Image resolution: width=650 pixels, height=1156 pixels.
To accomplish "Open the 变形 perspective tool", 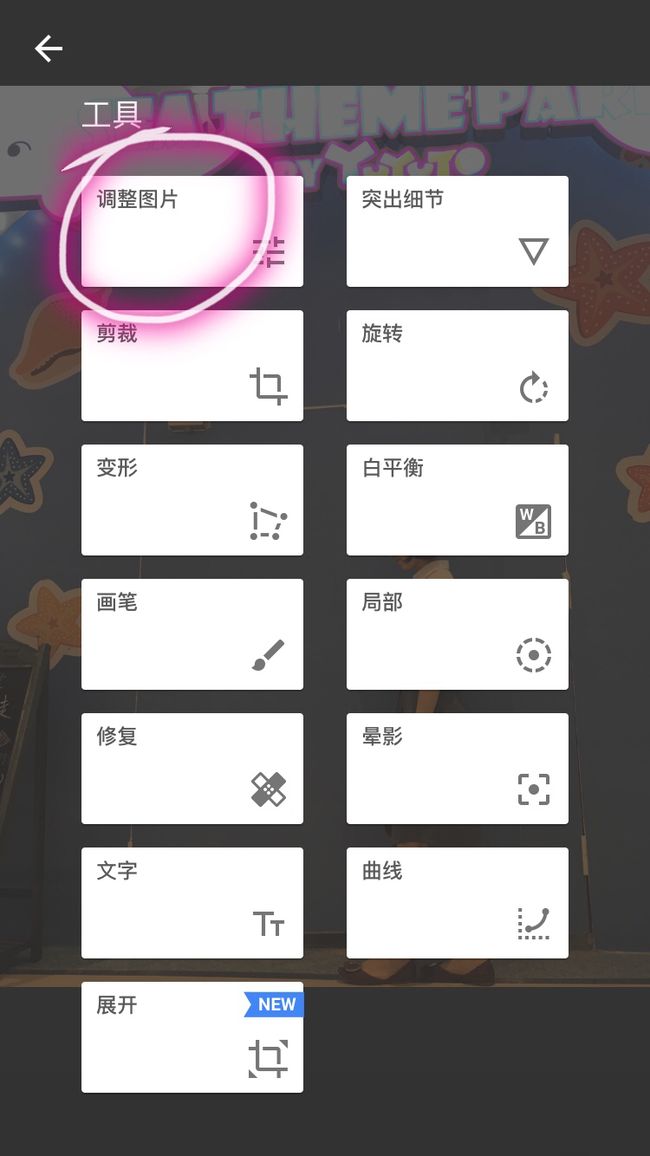I will point(192,500).
